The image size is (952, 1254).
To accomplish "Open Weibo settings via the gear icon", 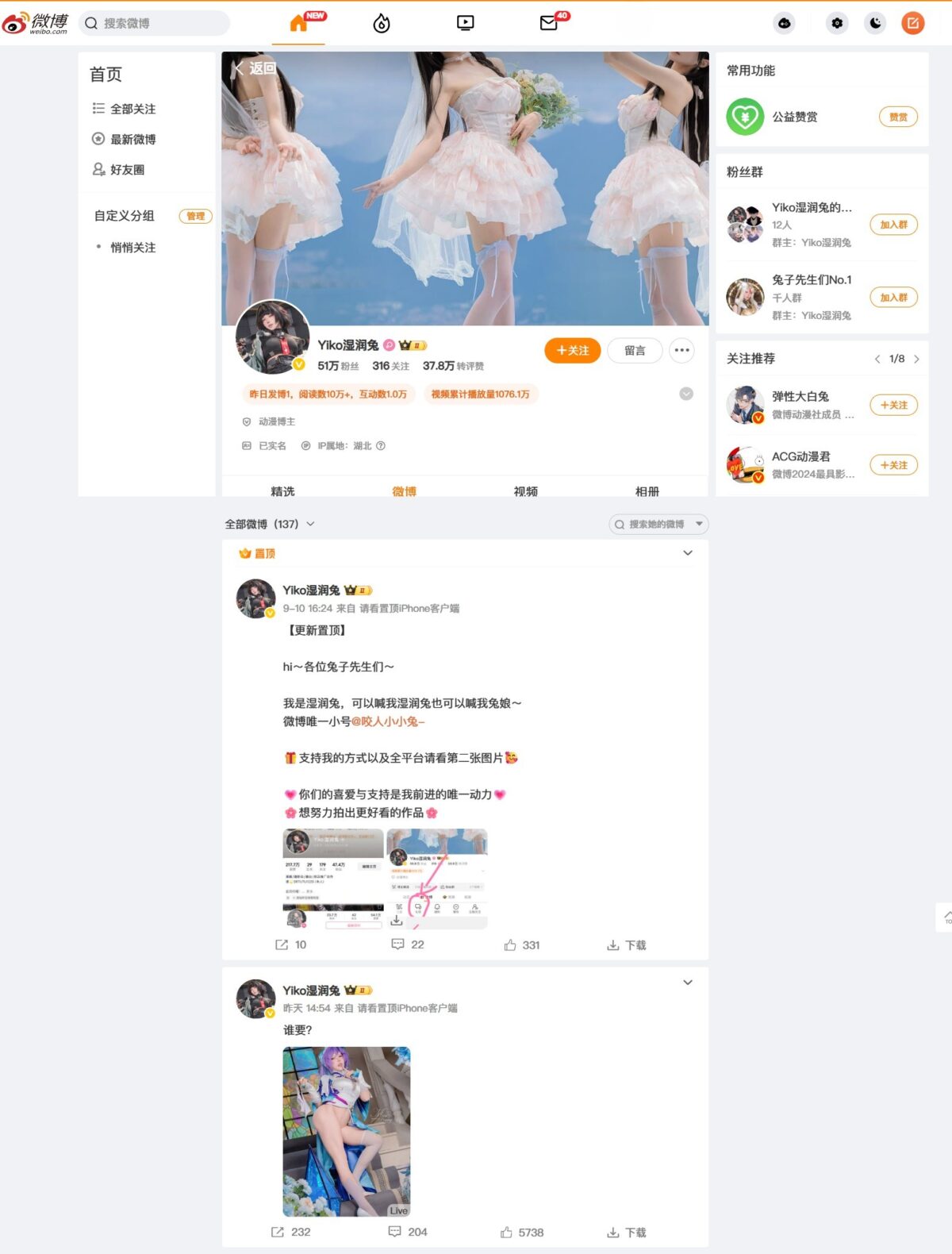I will [836, 23].
